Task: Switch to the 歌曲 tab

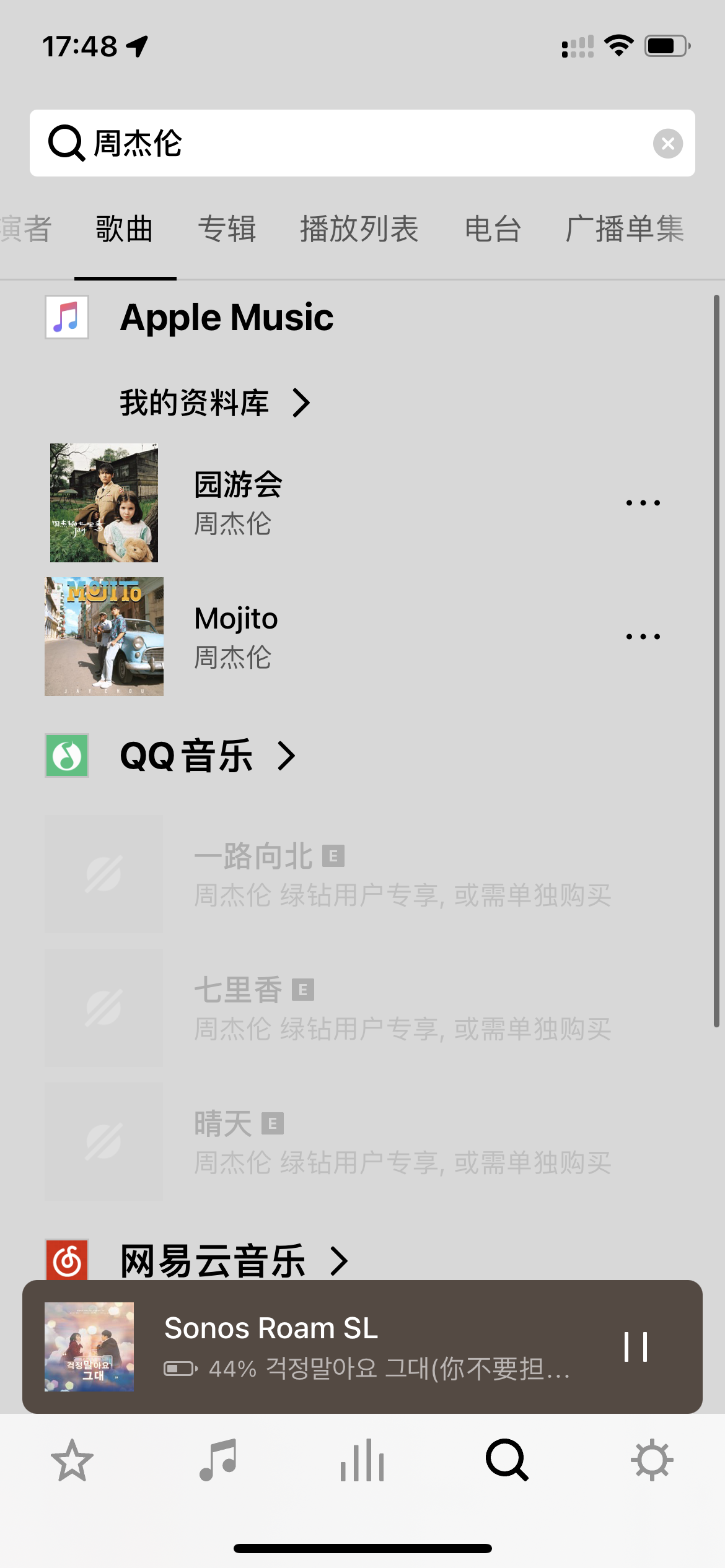Action: (x=125, y=229)
